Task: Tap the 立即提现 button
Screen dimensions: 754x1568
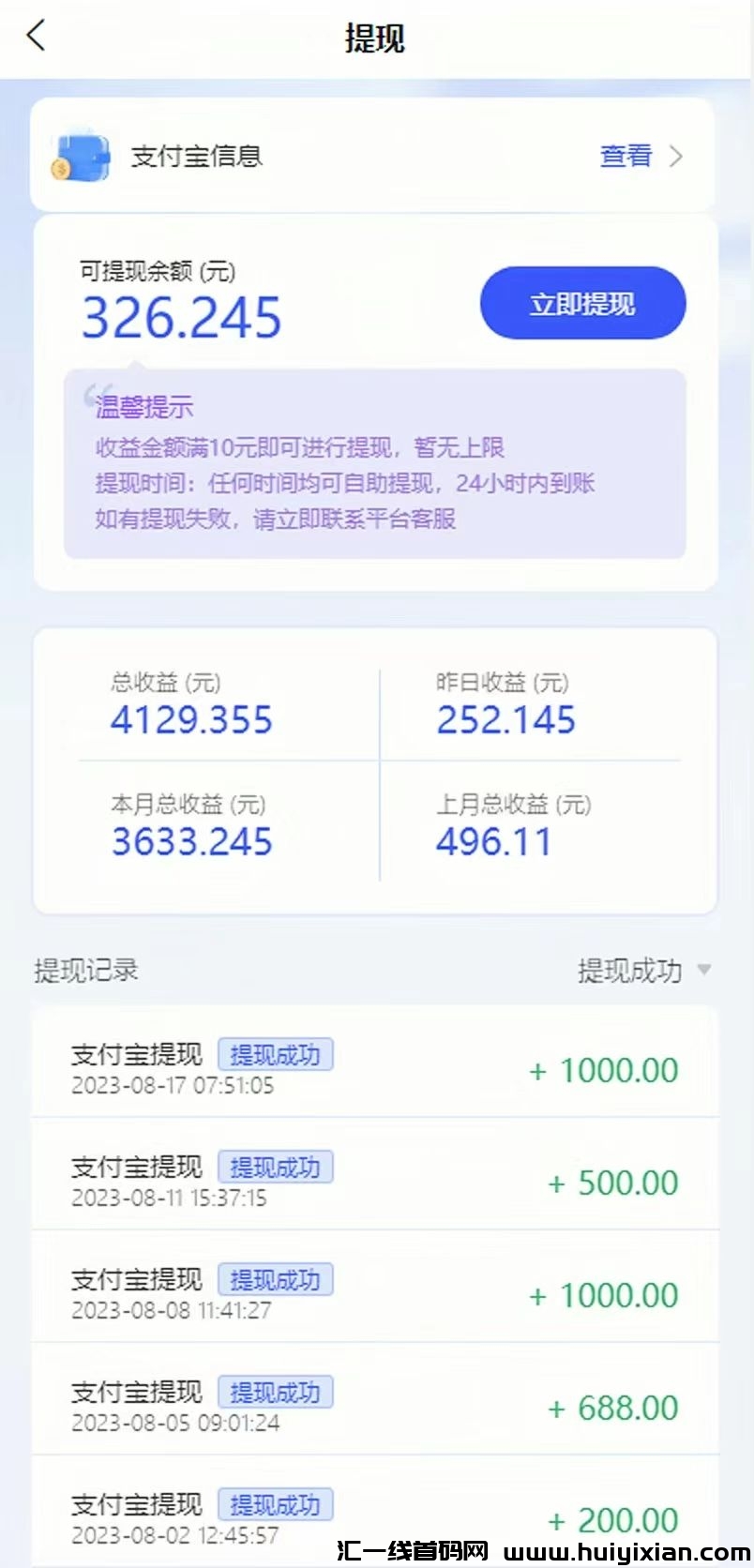Action: coord(582,304)
